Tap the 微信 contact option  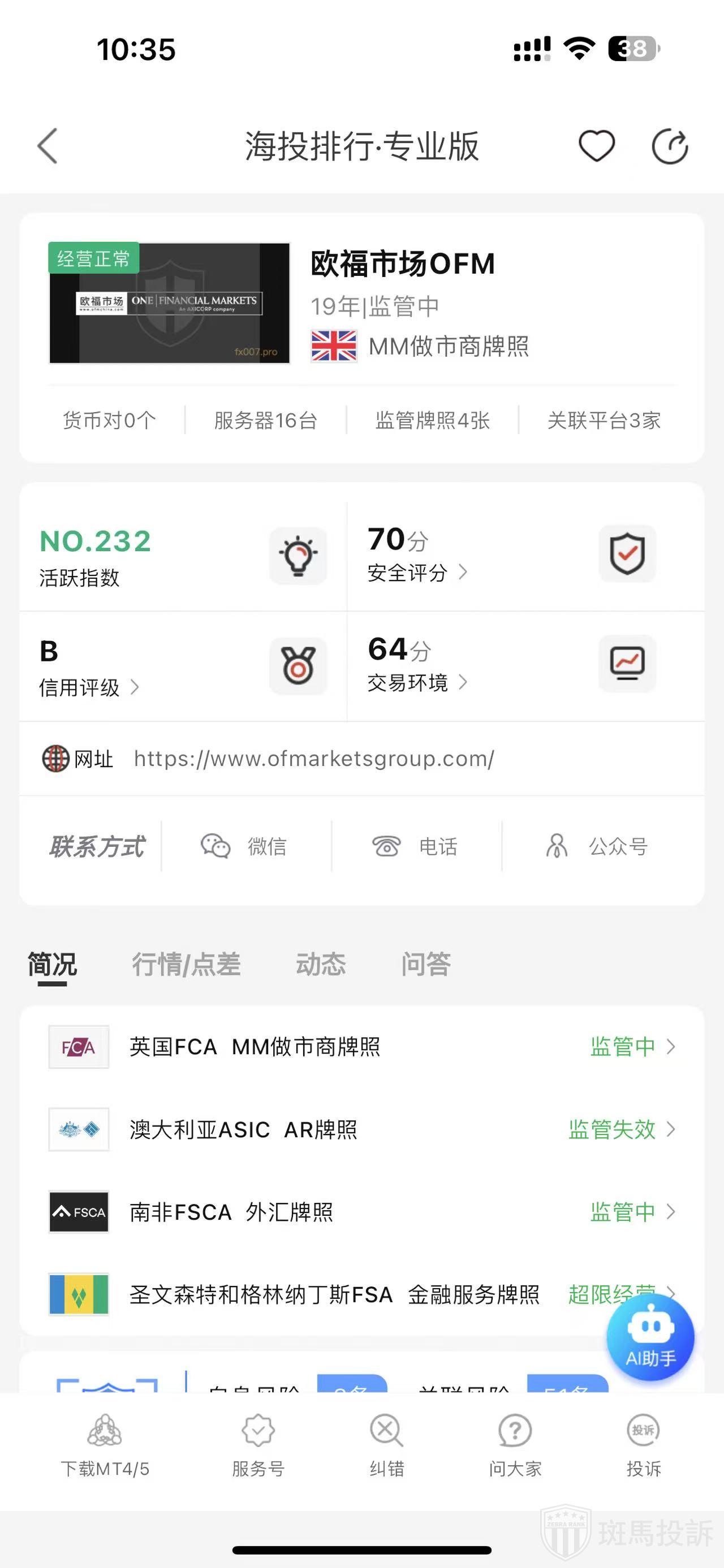coord(245,846)
